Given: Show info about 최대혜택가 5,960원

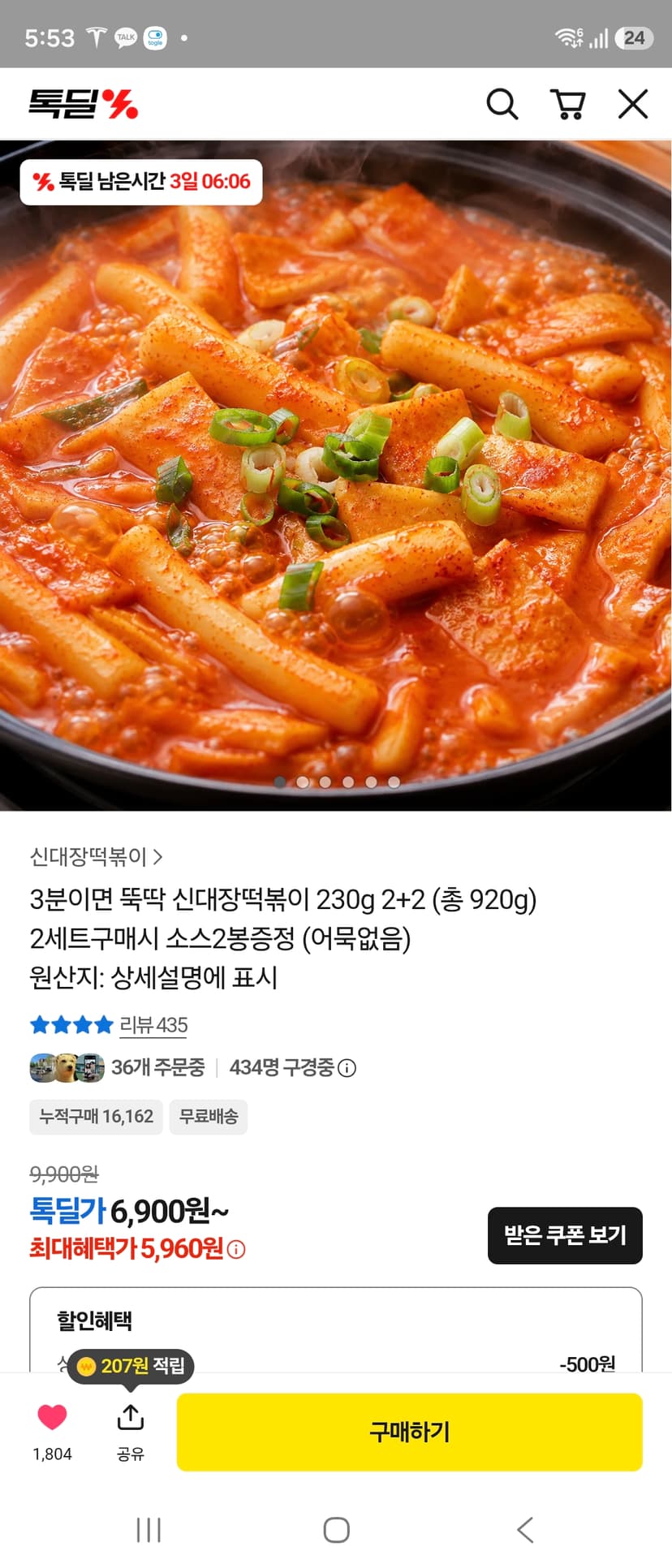Looking at the screenshot, I should (x=236, y=1250).
